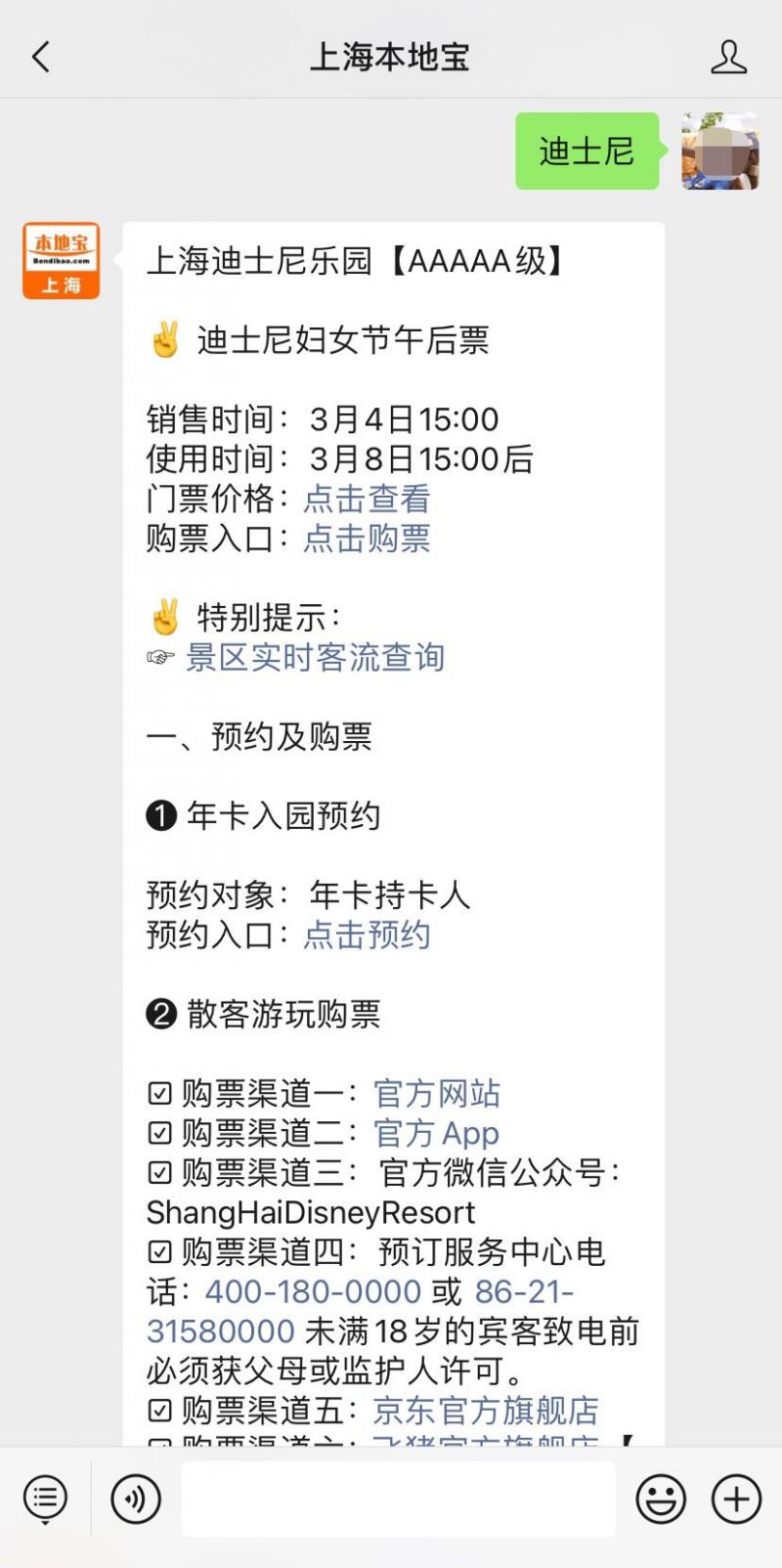Call 400-180-0000 service number
This screenshot has height=1568, width=782.
point(313,1291)
